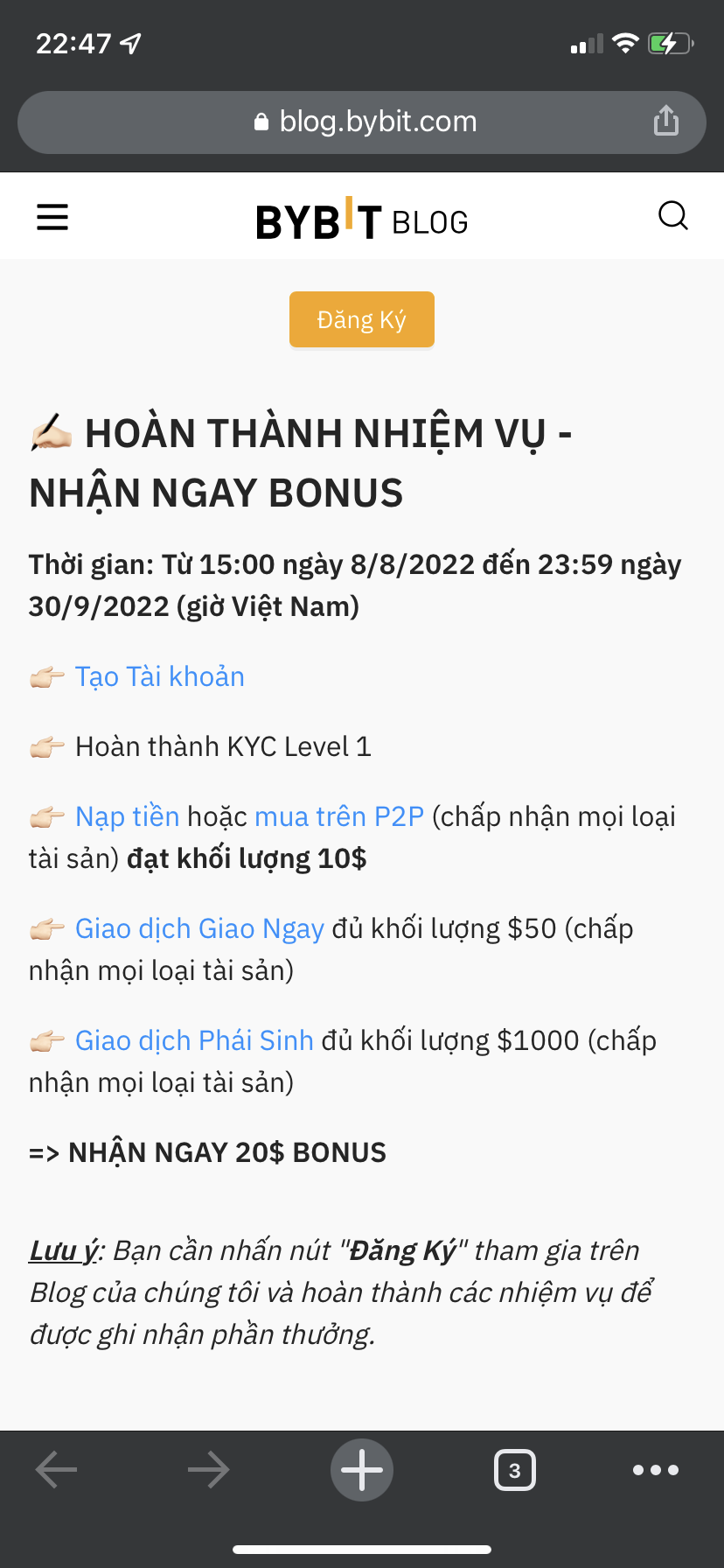Share this page from the address bar

click(666, 121)
